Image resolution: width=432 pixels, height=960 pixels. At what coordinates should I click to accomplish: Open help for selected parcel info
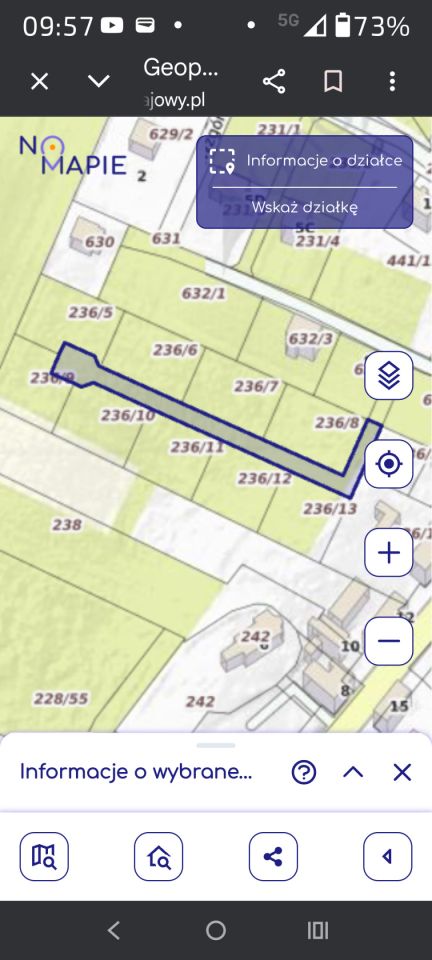pyautogui.click(x=304, y=773)
